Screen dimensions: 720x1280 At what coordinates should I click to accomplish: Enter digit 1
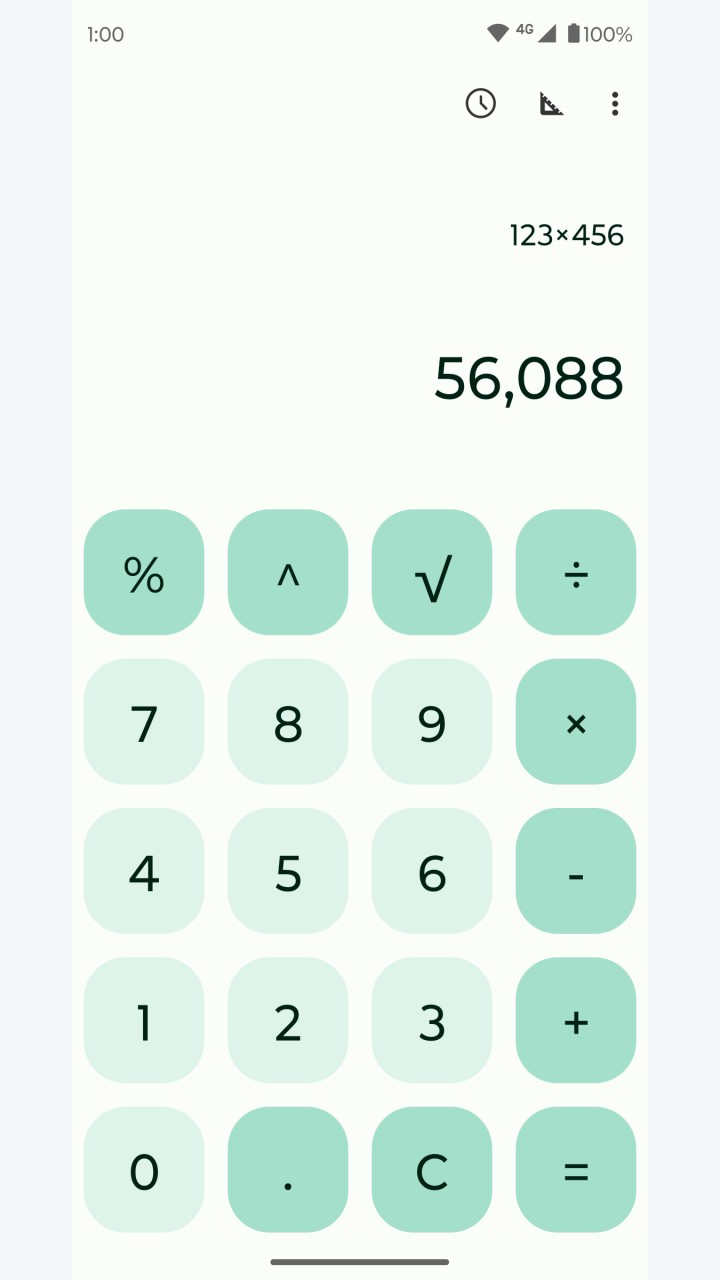[144, 1020]
